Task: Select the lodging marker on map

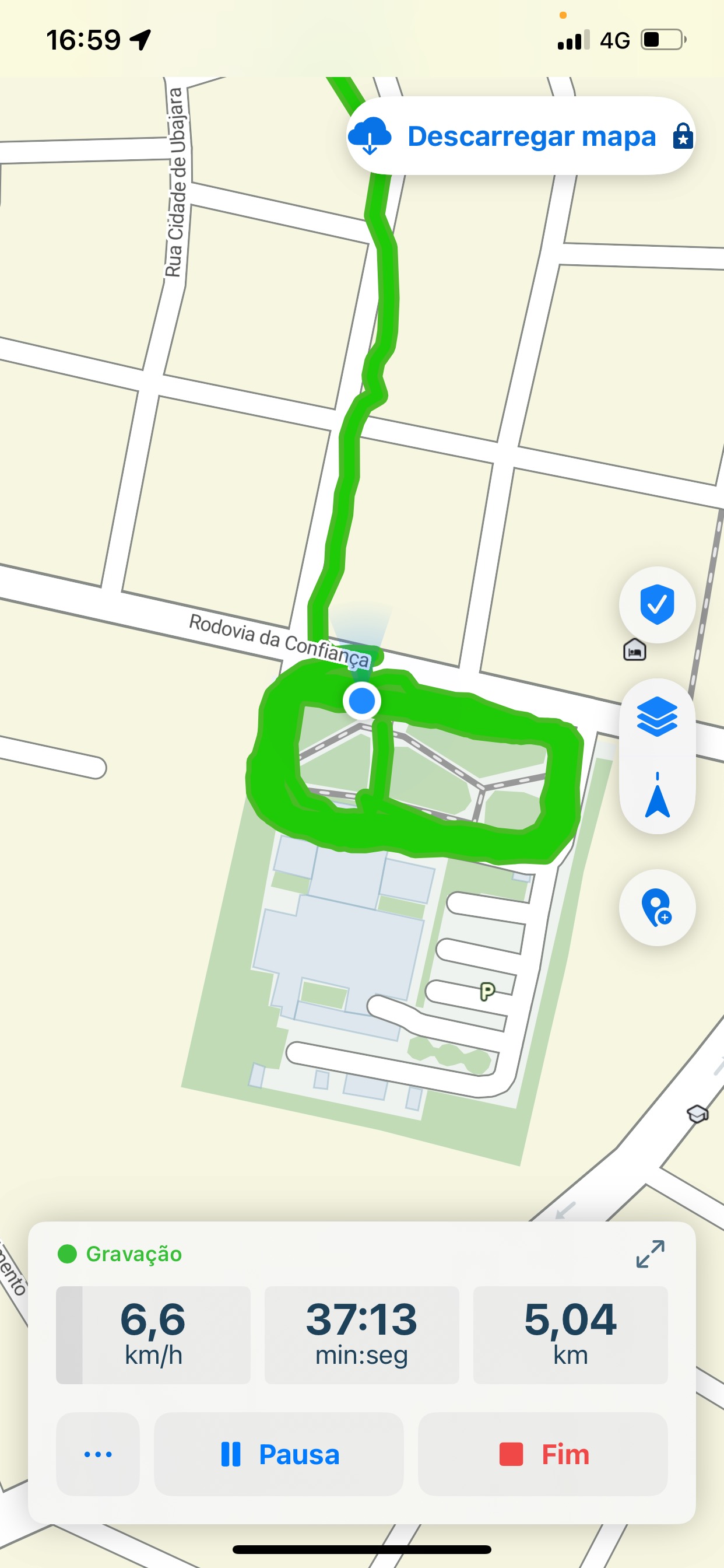Action: [x=634, y=650]
